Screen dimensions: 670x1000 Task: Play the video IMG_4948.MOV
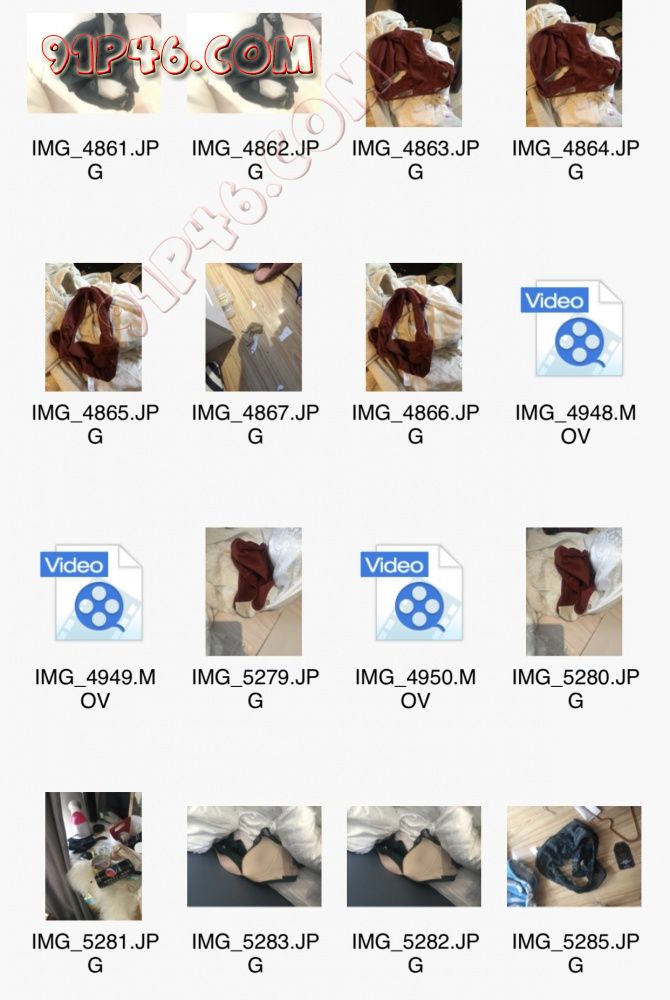pos(574,329)
